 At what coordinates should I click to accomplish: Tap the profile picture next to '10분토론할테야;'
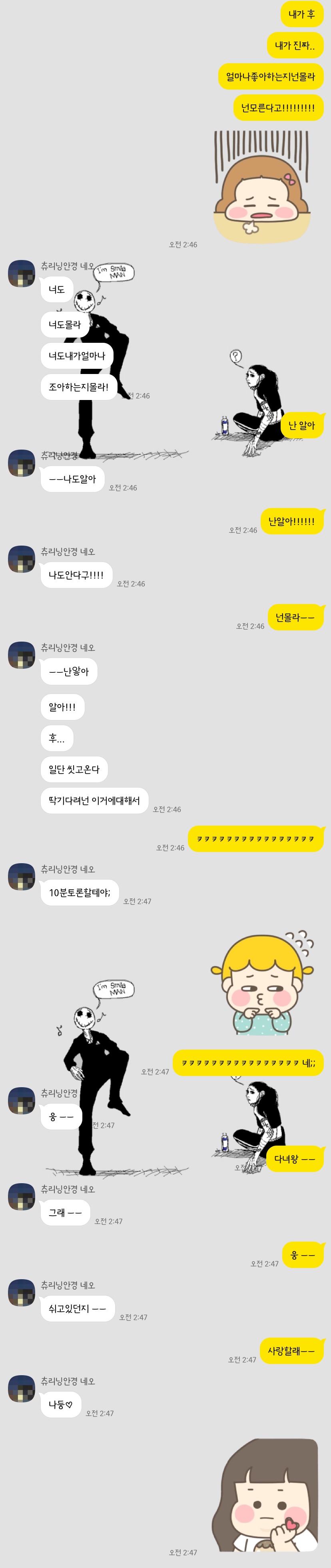point(21,876)
